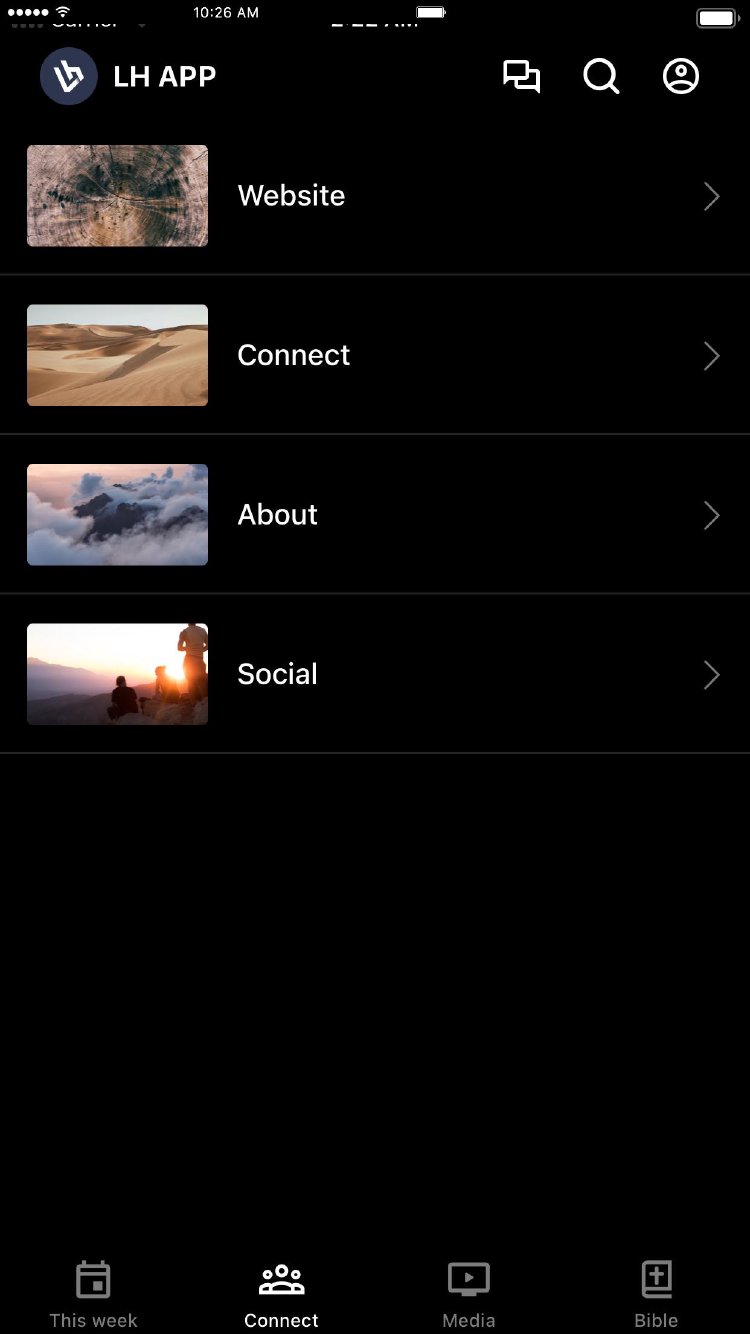The image size is (750, 1334).
Task: Open the Website row
Action: (x=374, y=196)
